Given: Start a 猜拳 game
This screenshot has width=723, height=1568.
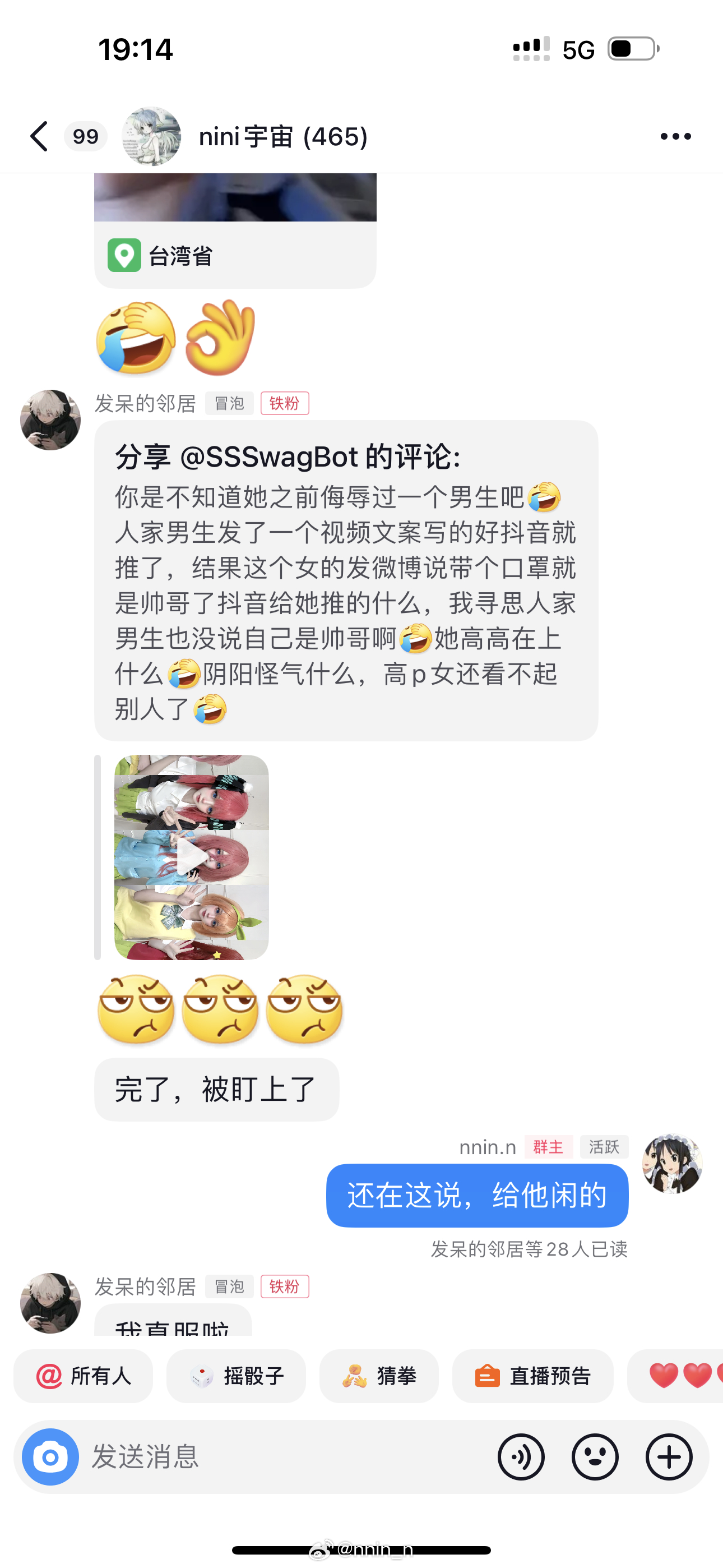Looking at the screenshot, I should click(x=378, y=1376).
